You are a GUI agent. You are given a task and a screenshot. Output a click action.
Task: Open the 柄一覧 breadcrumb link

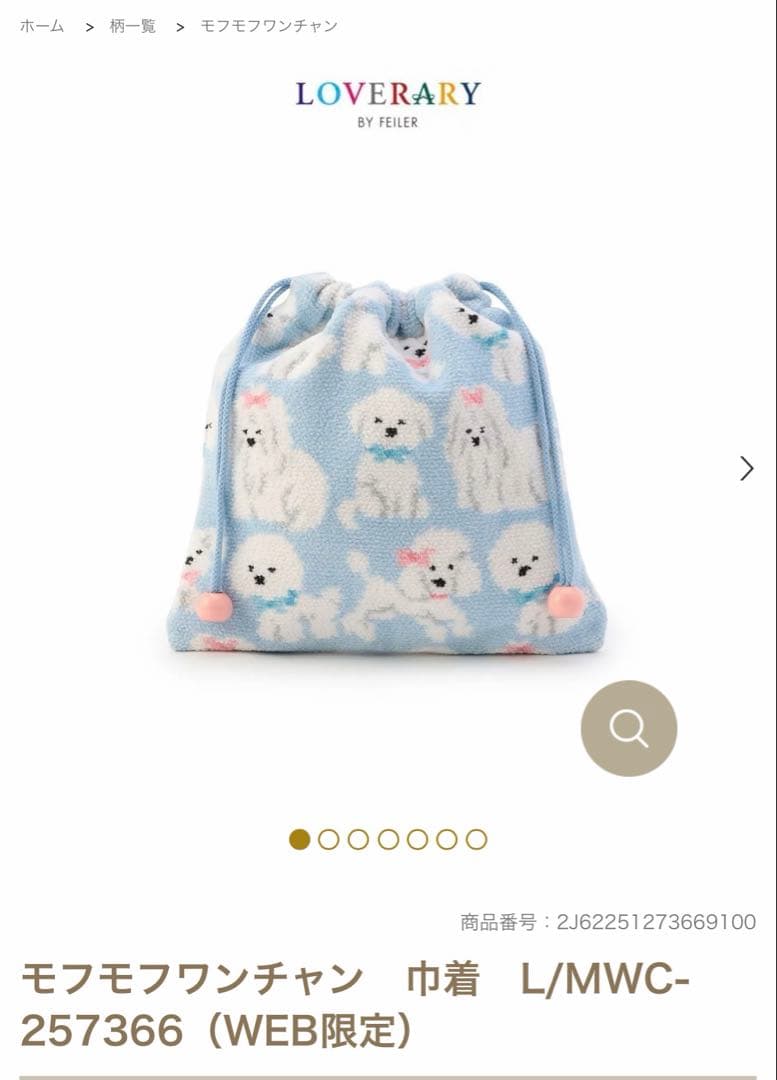point(133,26)
